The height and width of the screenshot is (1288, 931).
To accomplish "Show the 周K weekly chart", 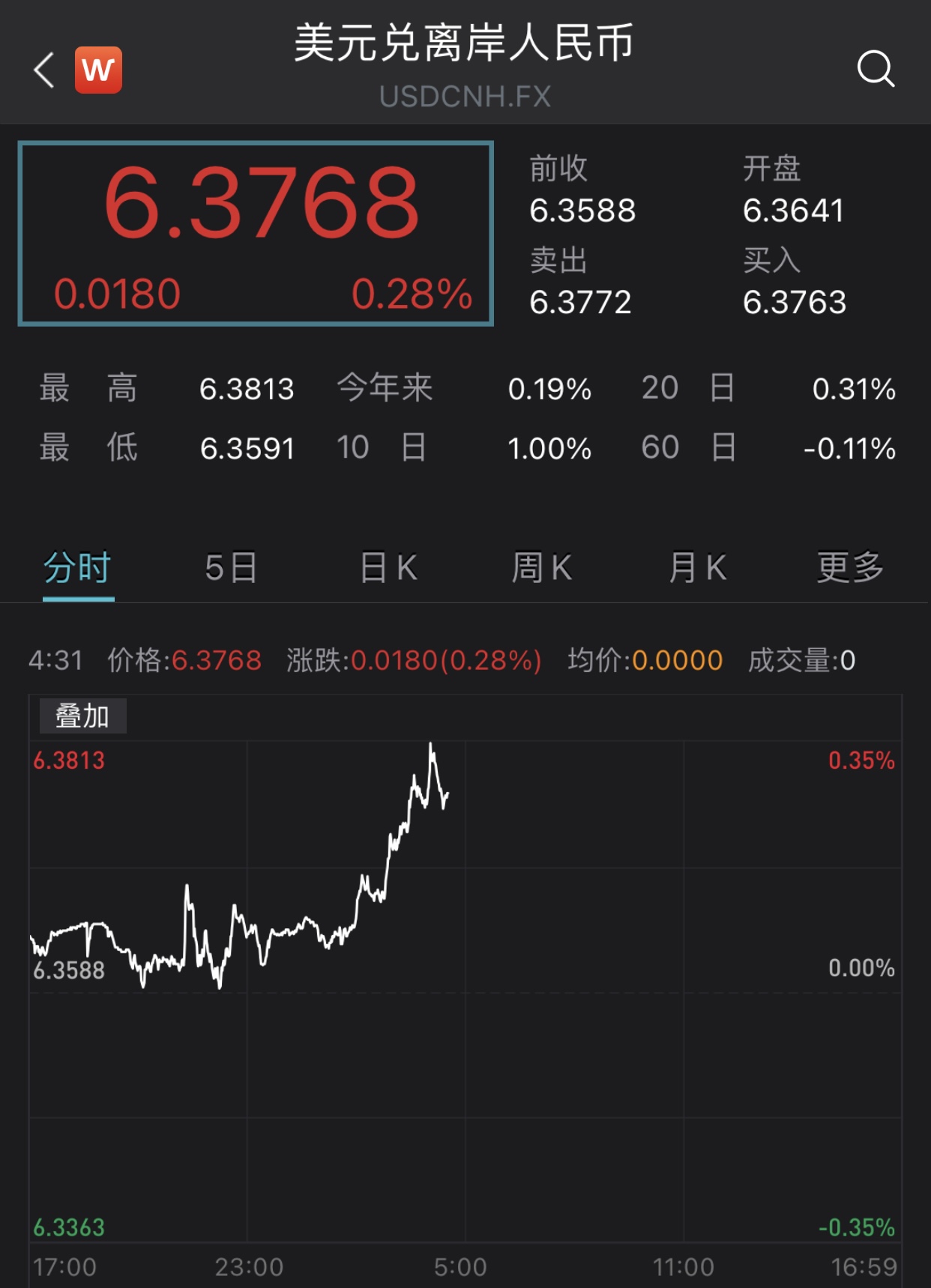I will (542, 568).
